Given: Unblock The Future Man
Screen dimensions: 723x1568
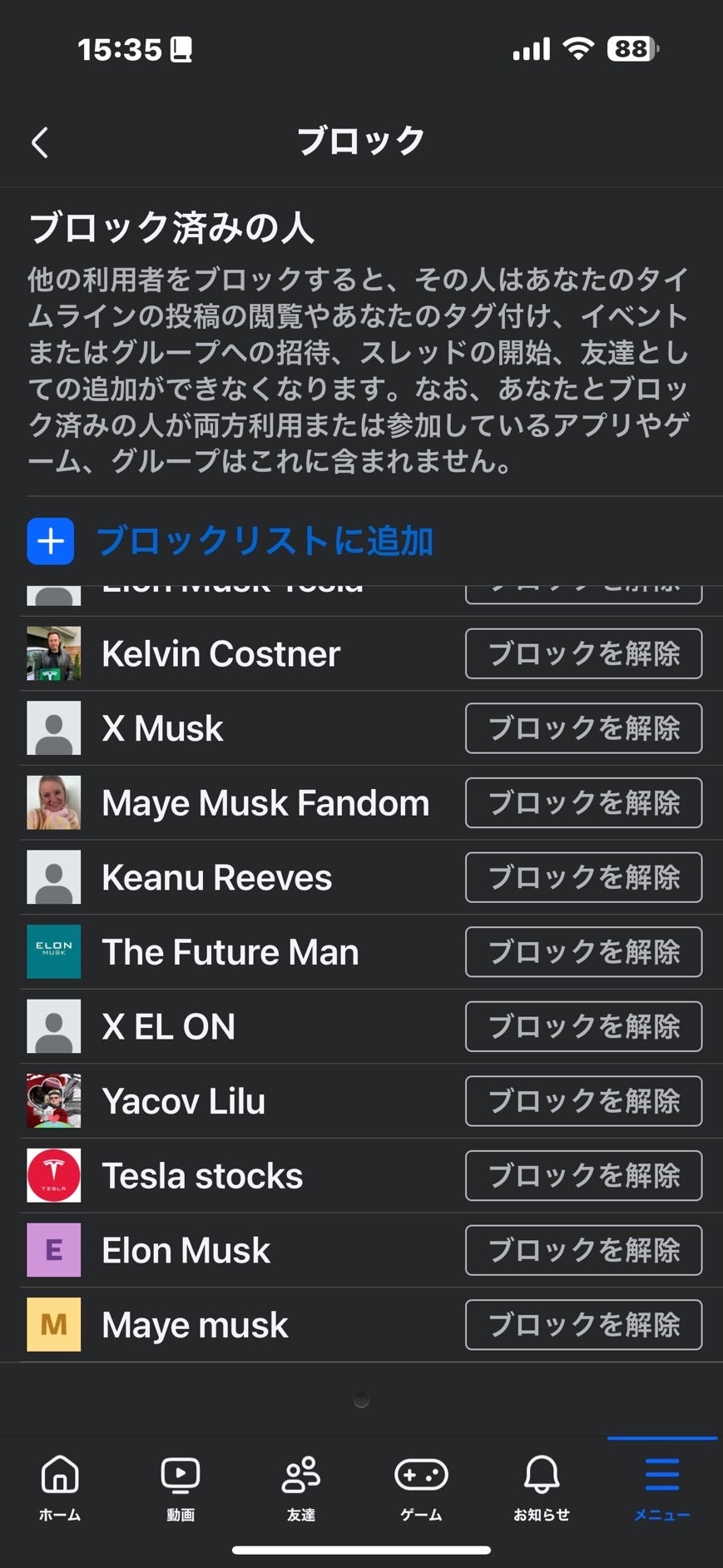Looking at the screenshot, I should (x=583, y=952).
